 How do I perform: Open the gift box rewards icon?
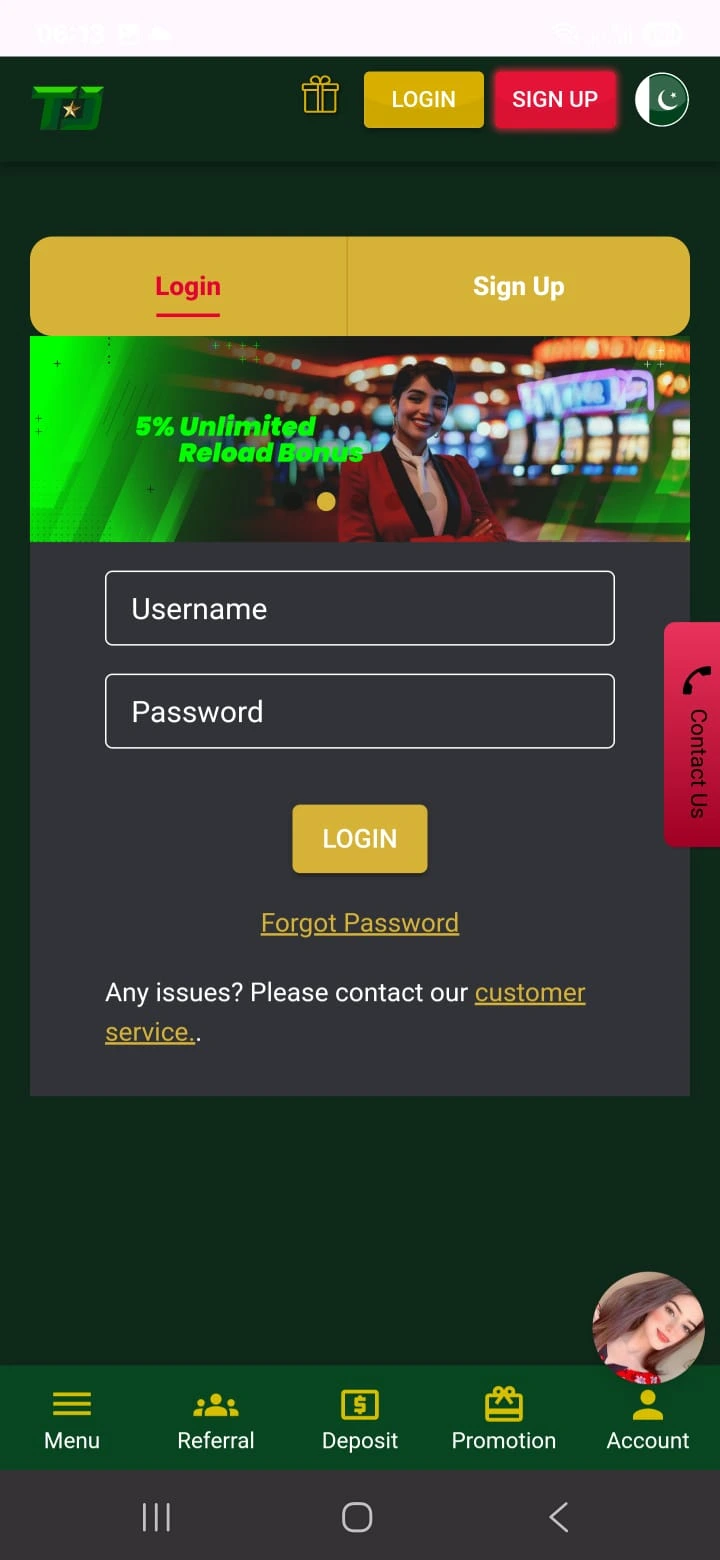click(320, 97)
